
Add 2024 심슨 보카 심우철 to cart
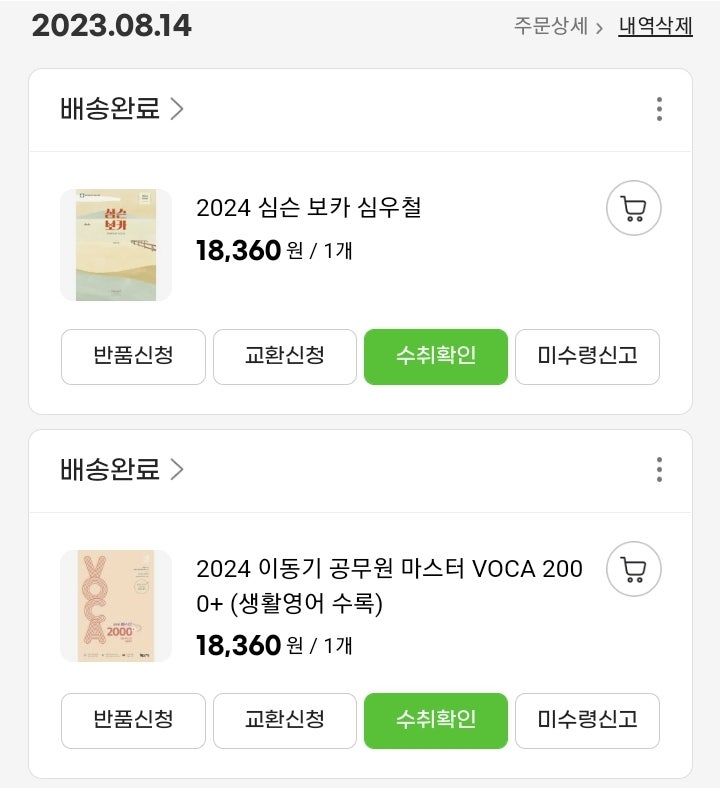click(633, 208)
